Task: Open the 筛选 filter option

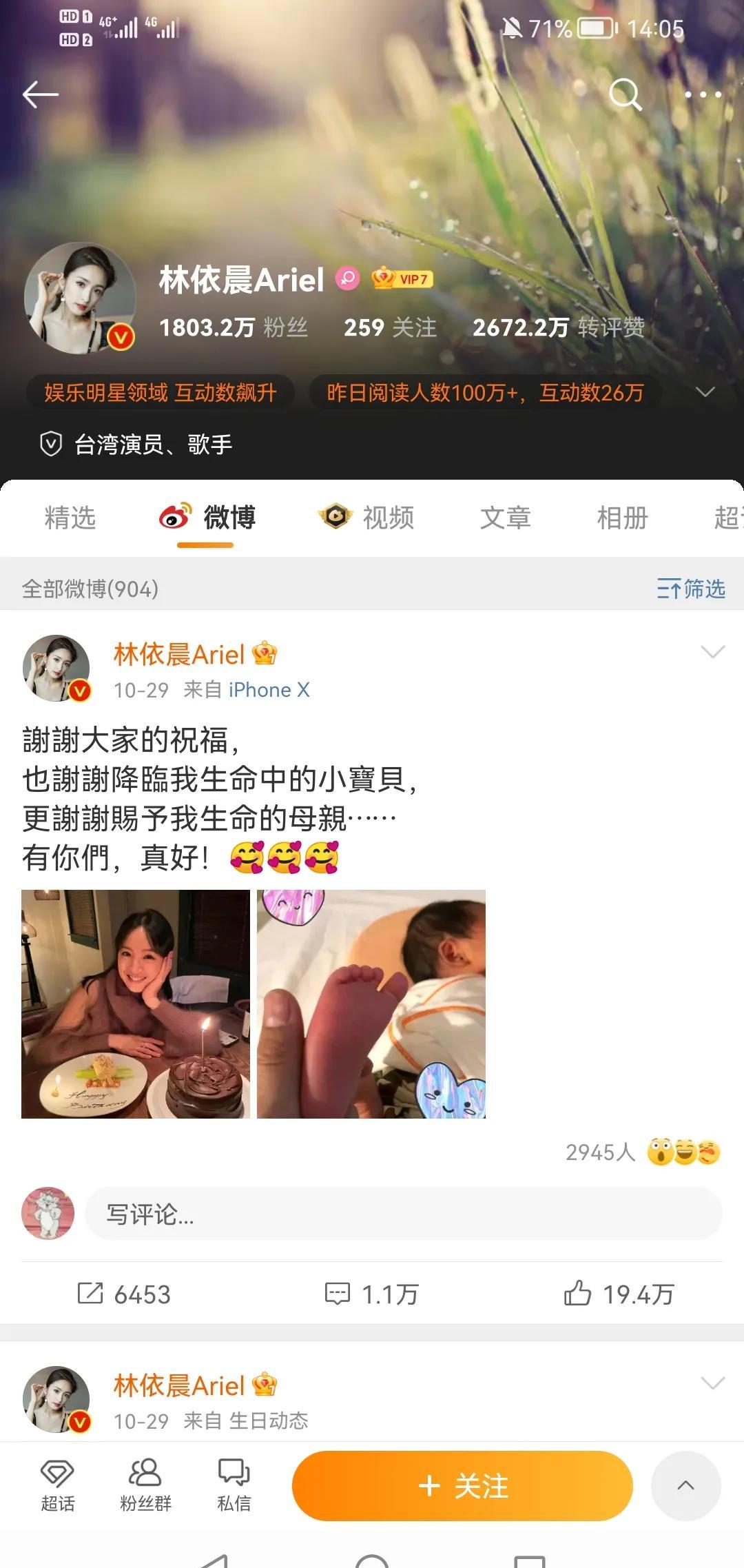Action: [x=691, y=589]
